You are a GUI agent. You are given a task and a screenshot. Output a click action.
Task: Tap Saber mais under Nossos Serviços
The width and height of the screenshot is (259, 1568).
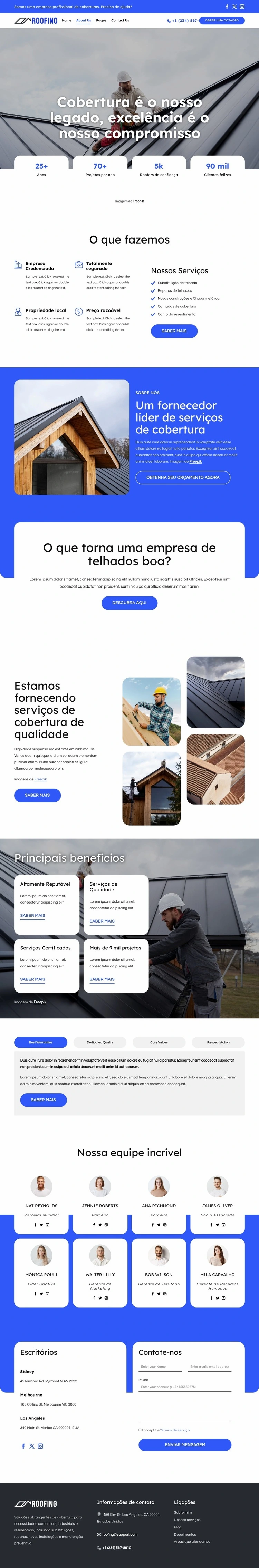[x=174, y=331]
